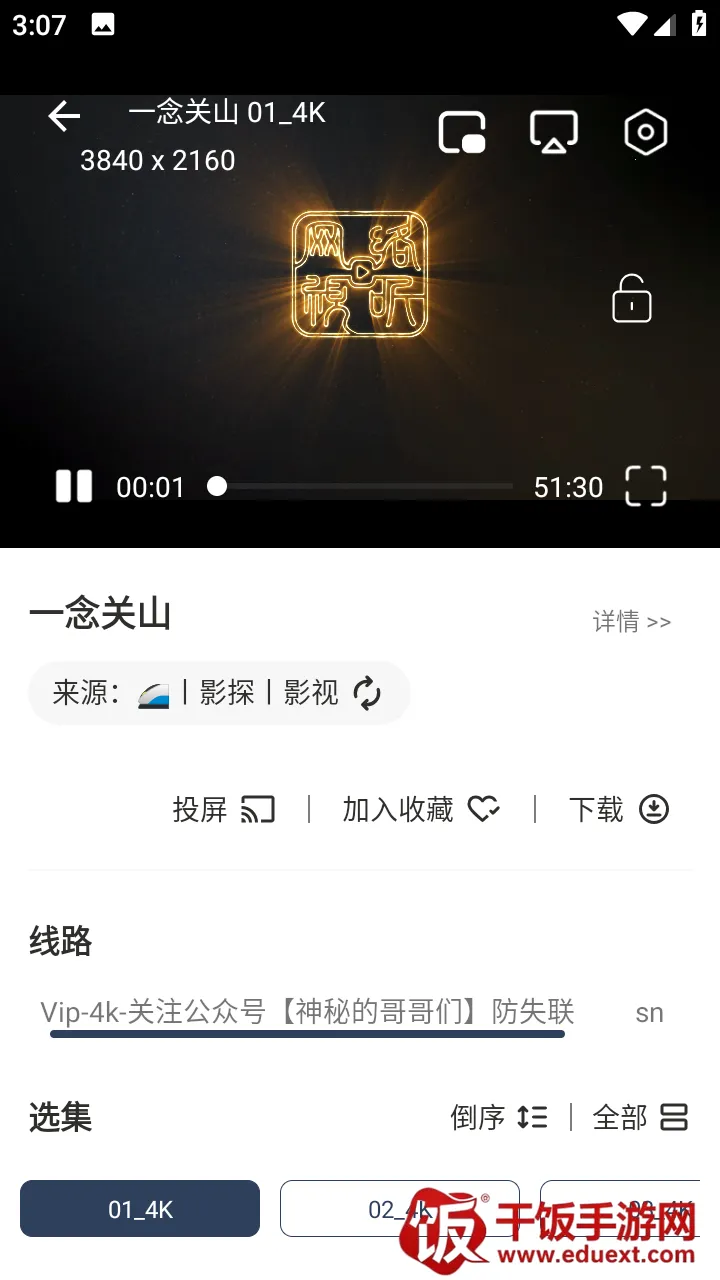Select the Vip-4k line tab

point(307,1012)
